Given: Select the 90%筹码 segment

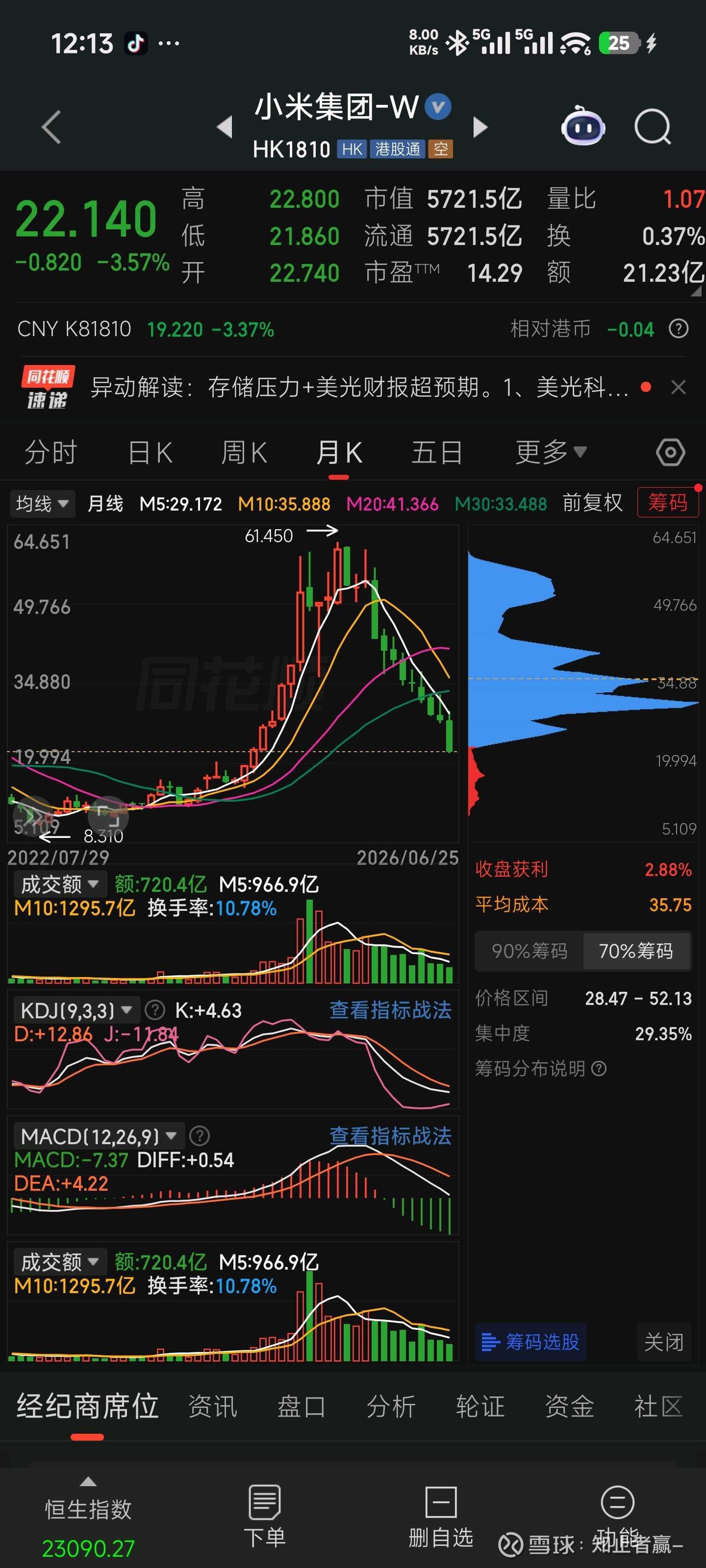Looking at the screenshot, I should click(x=529, y=951).
